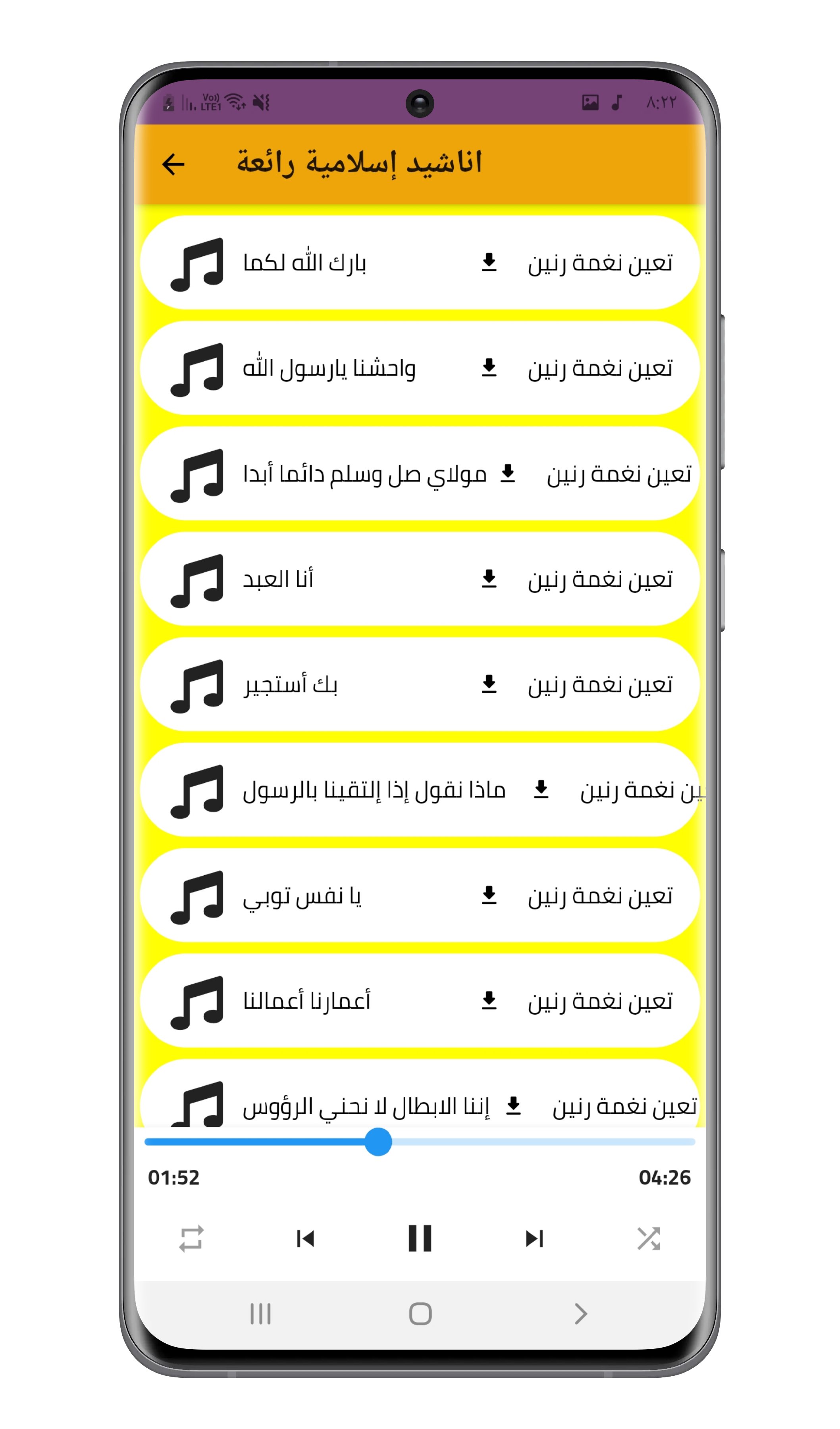Open إننا الابطال لا نحني الرؤوس

click(x=366, y=1106)
